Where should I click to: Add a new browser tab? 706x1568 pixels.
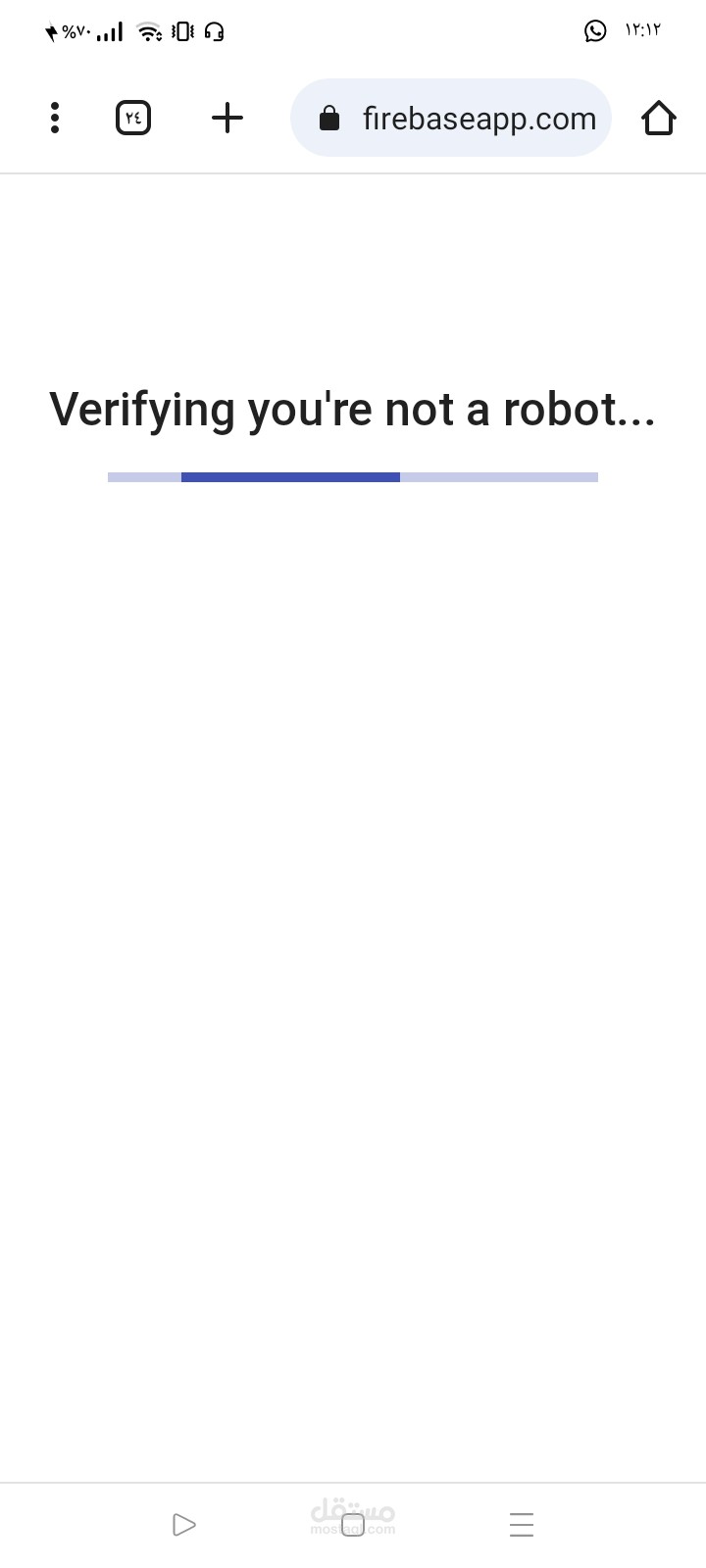pos(227,119)
